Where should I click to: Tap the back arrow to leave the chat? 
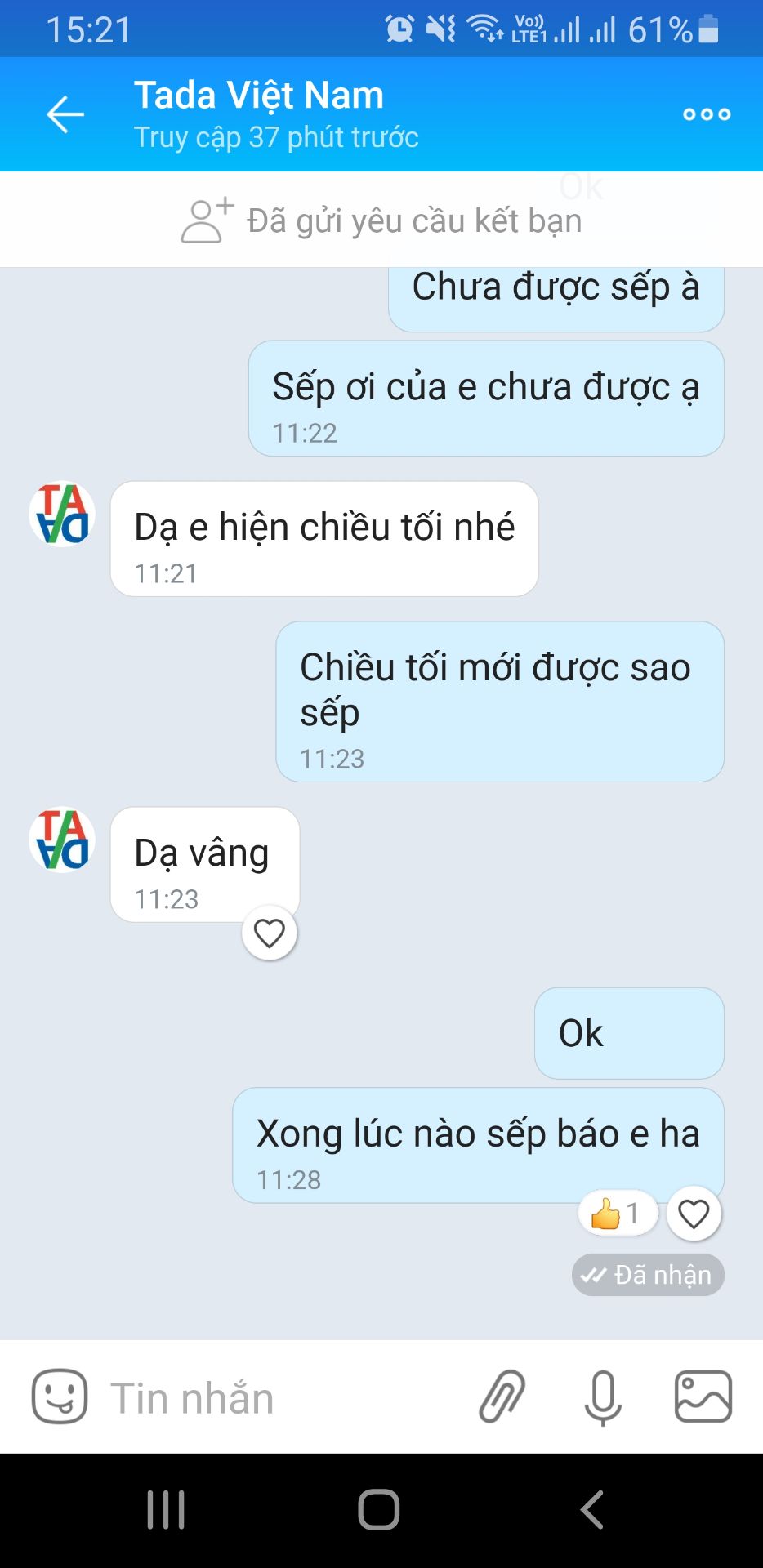coord(65,114)
